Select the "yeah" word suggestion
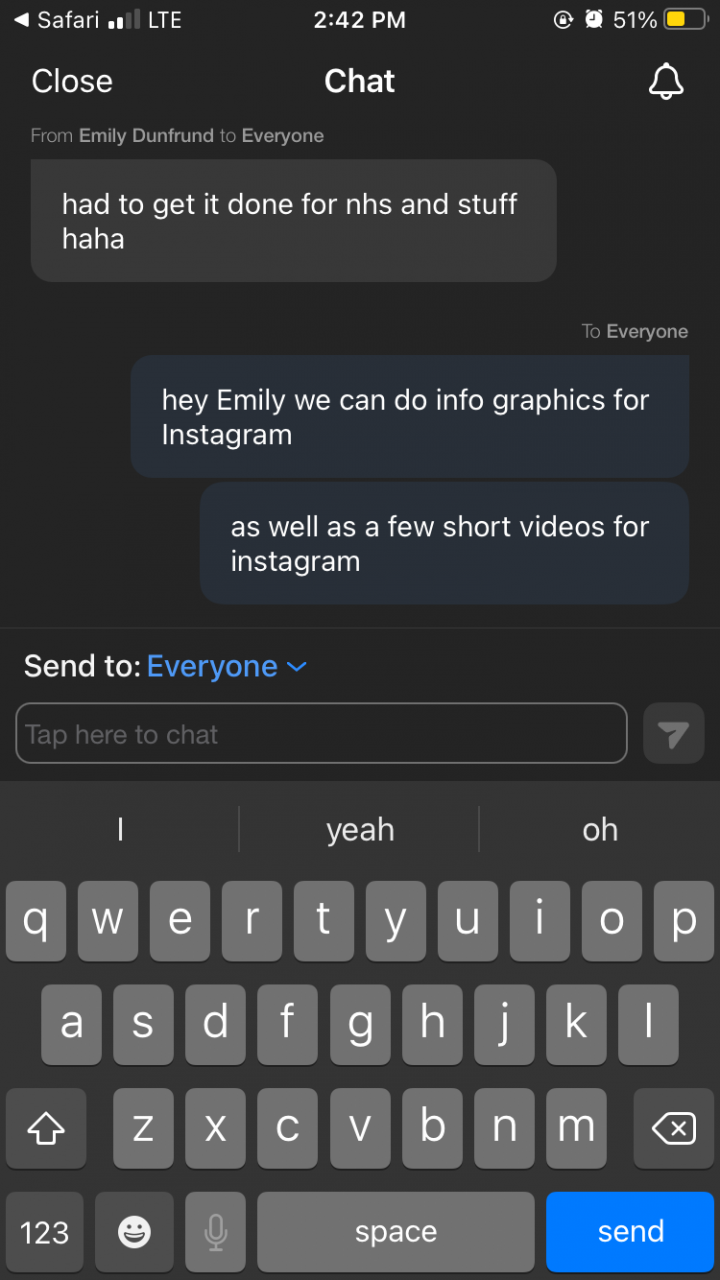 (360, 830)
